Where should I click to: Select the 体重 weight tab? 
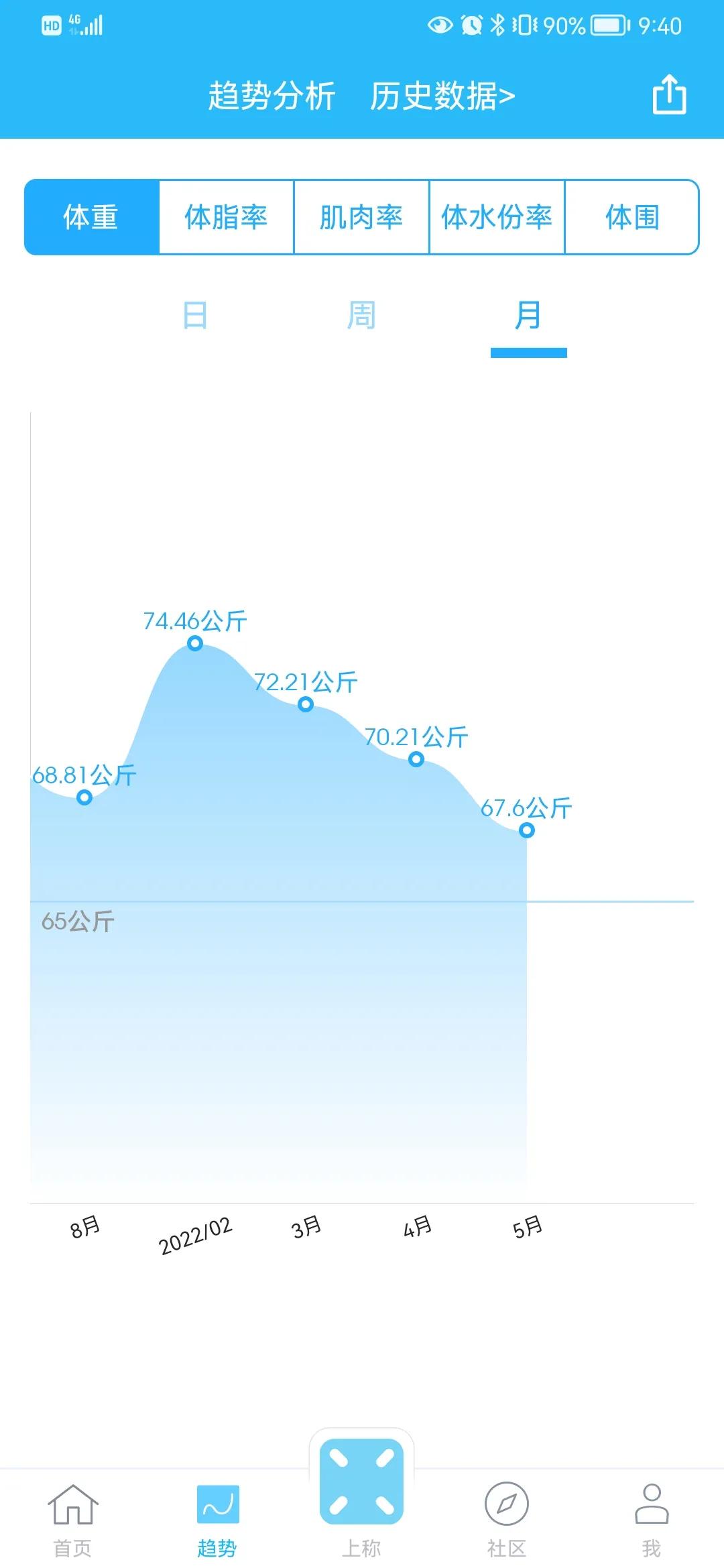click(x=91, y=217)
